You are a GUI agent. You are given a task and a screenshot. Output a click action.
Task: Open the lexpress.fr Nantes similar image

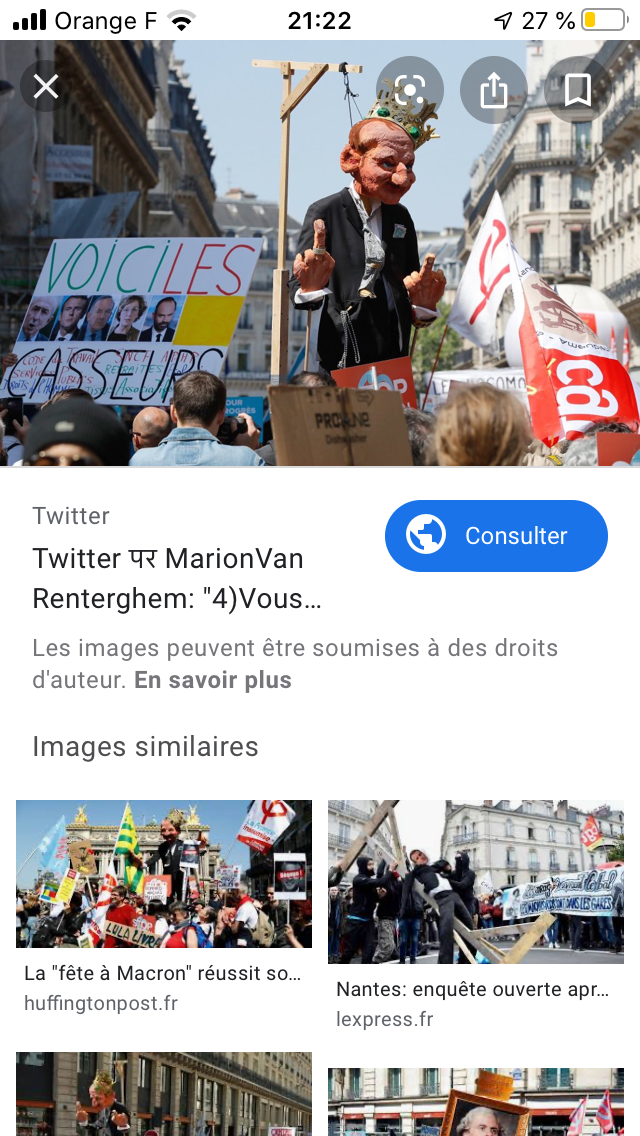click(x=476, y=881)
